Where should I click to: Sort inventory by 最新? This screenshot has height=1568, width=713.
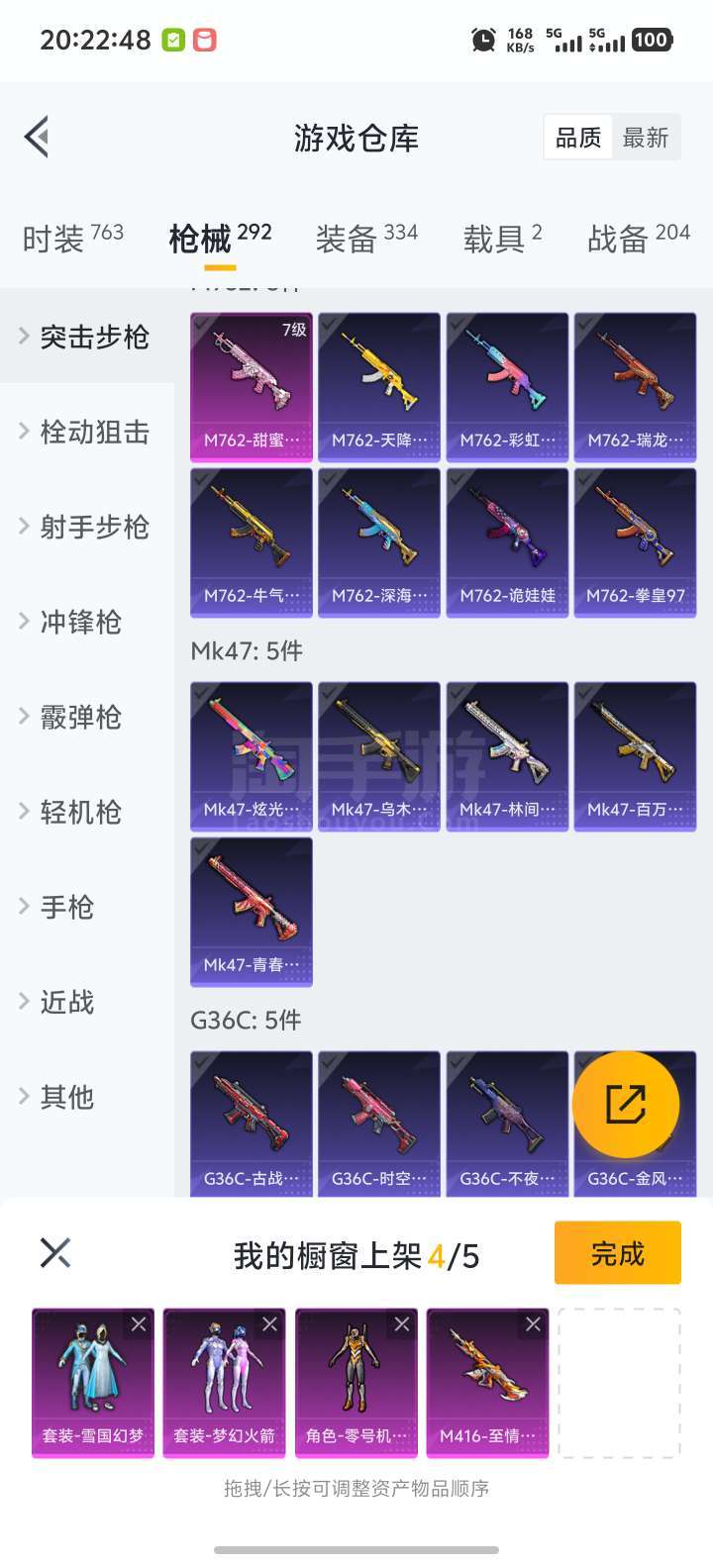(x=646, y=138)
